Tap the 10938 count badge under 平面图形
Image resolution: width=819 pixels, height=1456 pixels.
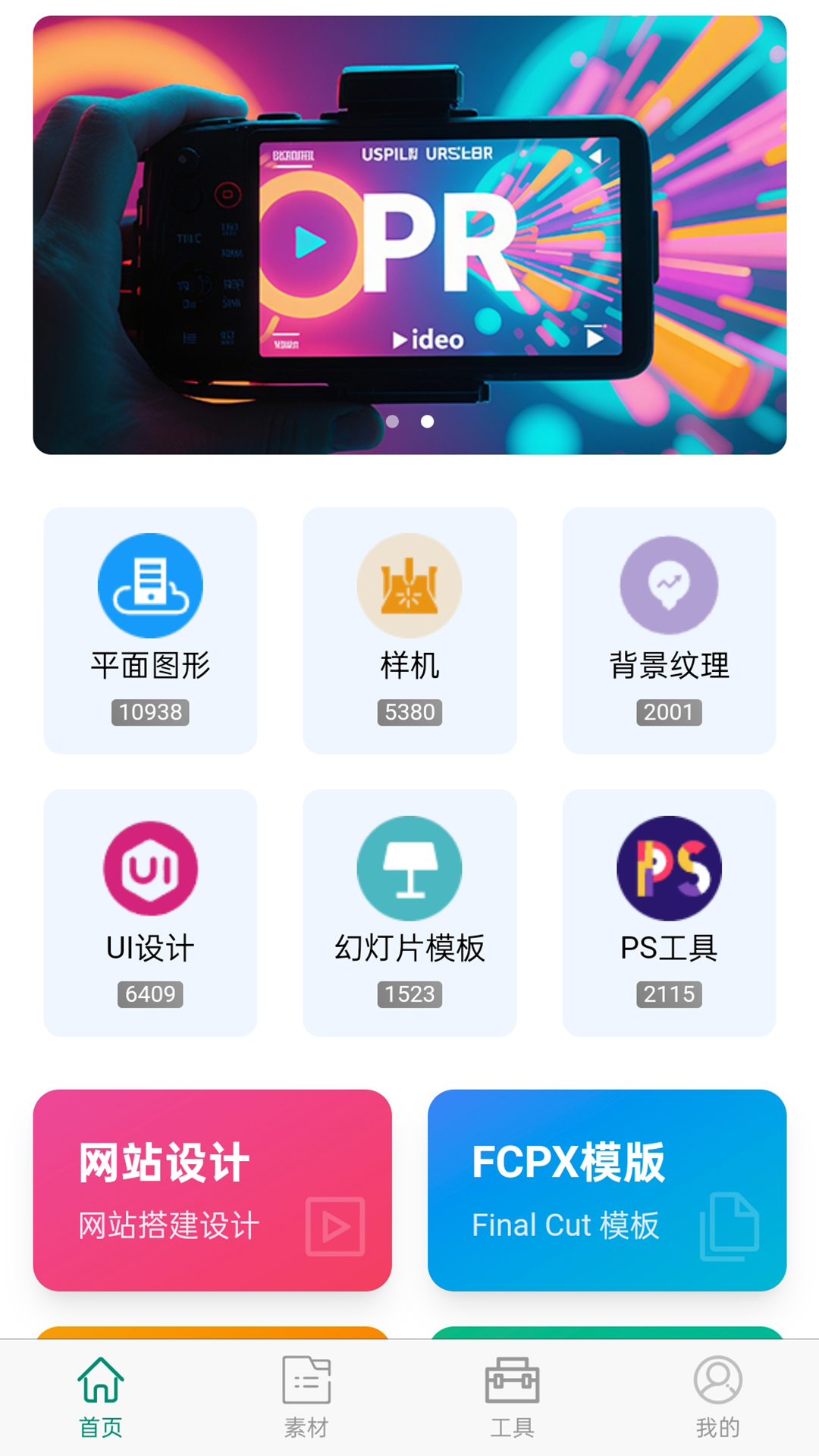coord(149,711)
